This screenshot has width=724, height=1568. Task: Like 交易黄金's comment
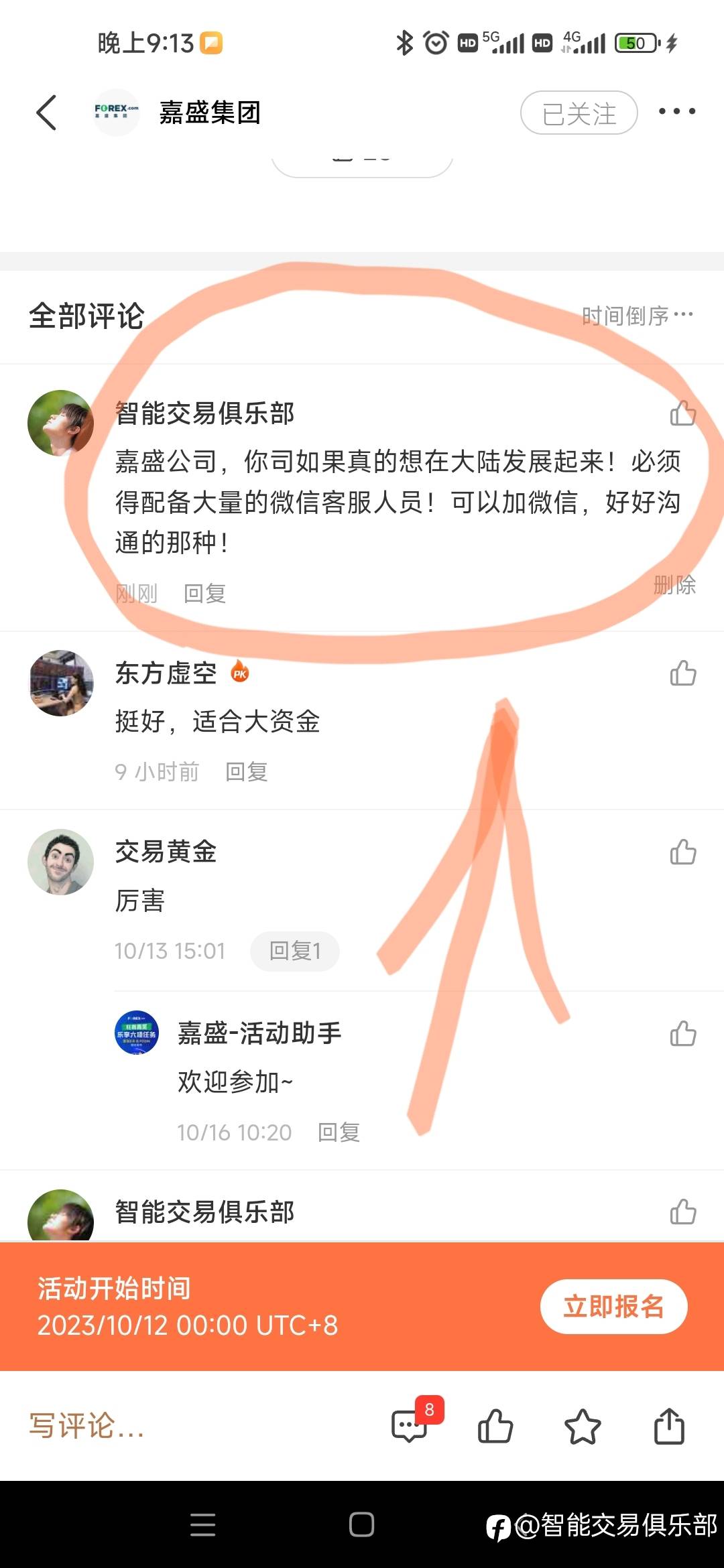coord(682,852)
